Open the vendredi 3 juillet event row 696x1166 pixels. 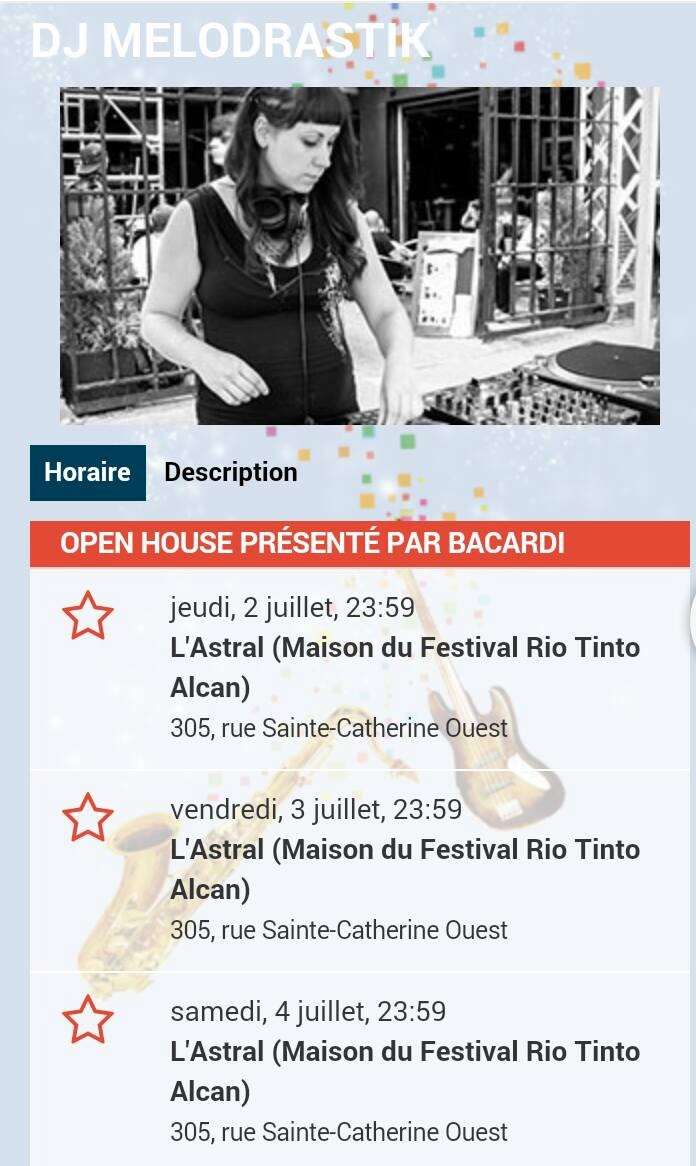(360, 870)
